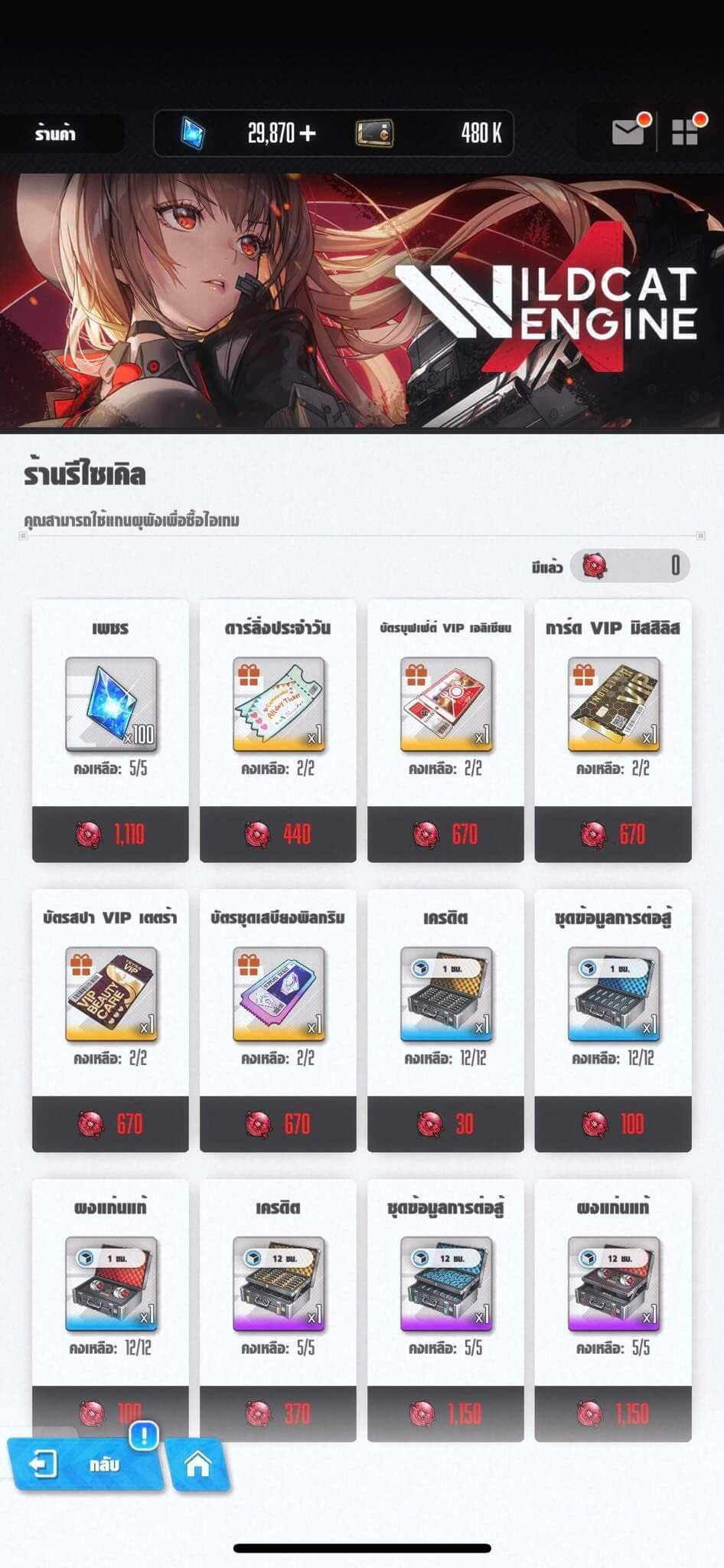Buy the เพชร x100 item for 1,110
Screen dimensions: 724x1568
point(110,730)
